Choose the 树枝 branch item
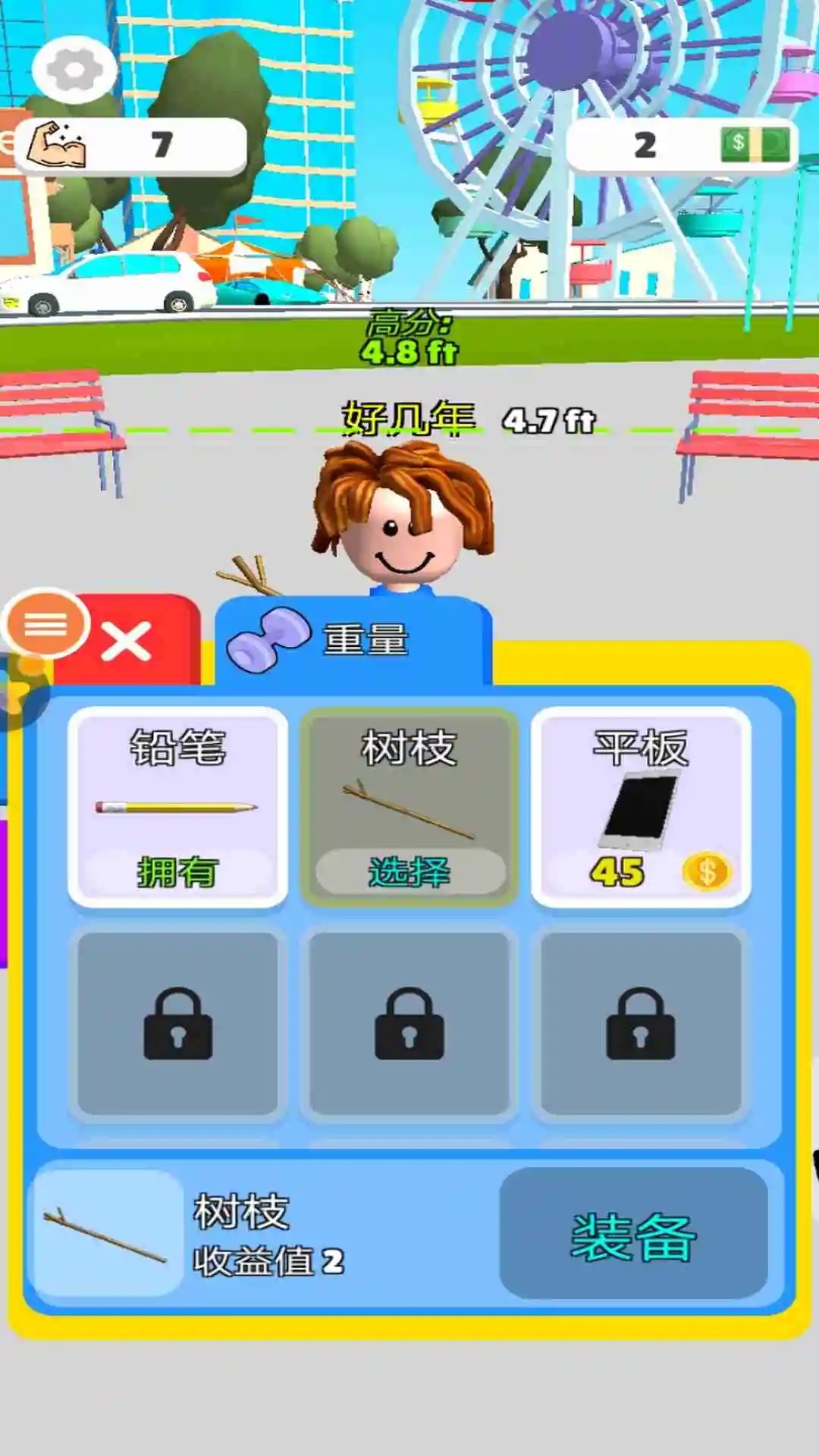 point(409,807)
